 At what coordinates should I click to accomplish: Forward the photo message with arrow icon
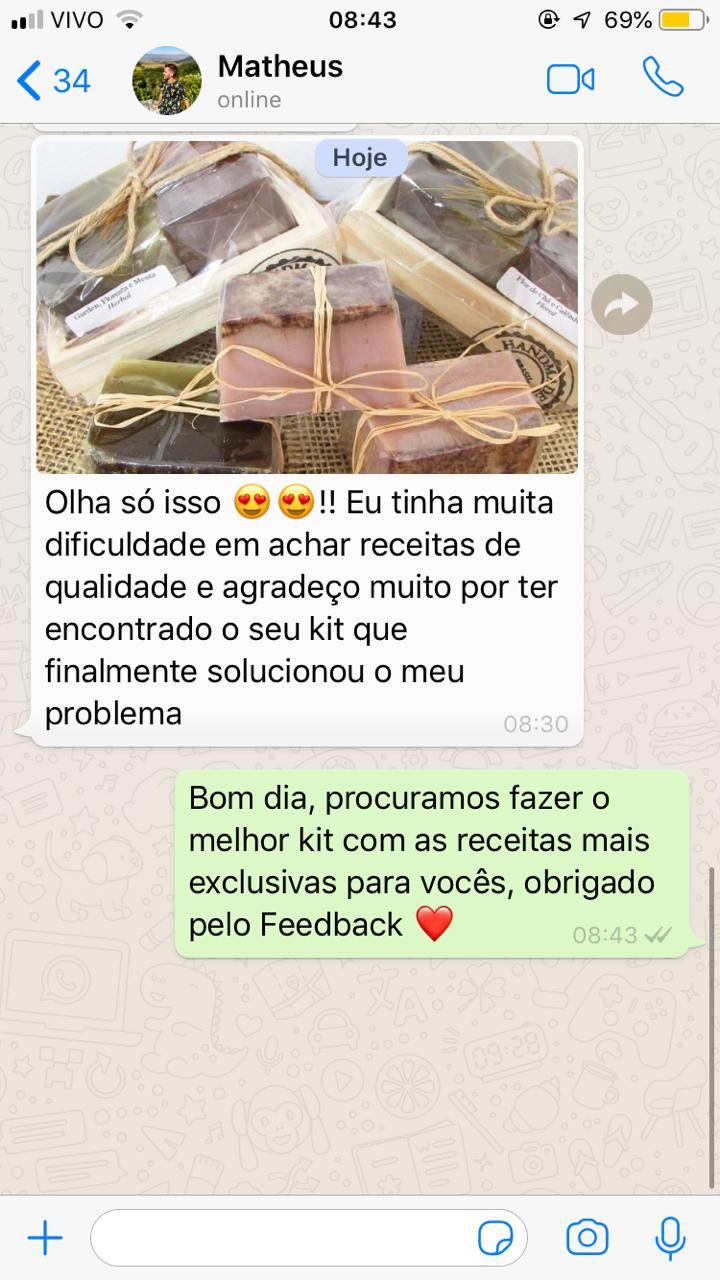tap(621, 305)
